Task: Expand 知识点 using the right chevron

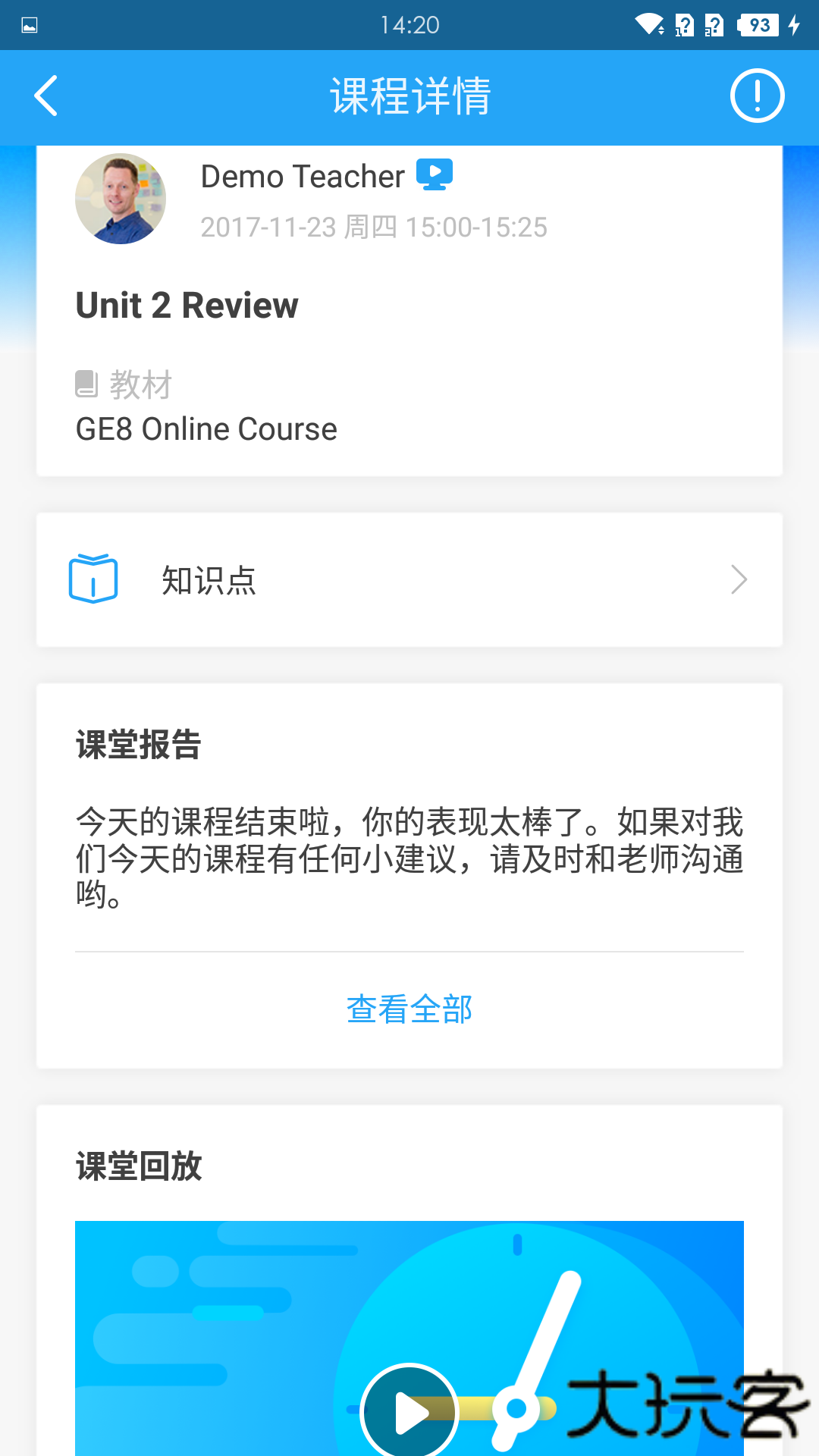Action: [x=738, y=579]
